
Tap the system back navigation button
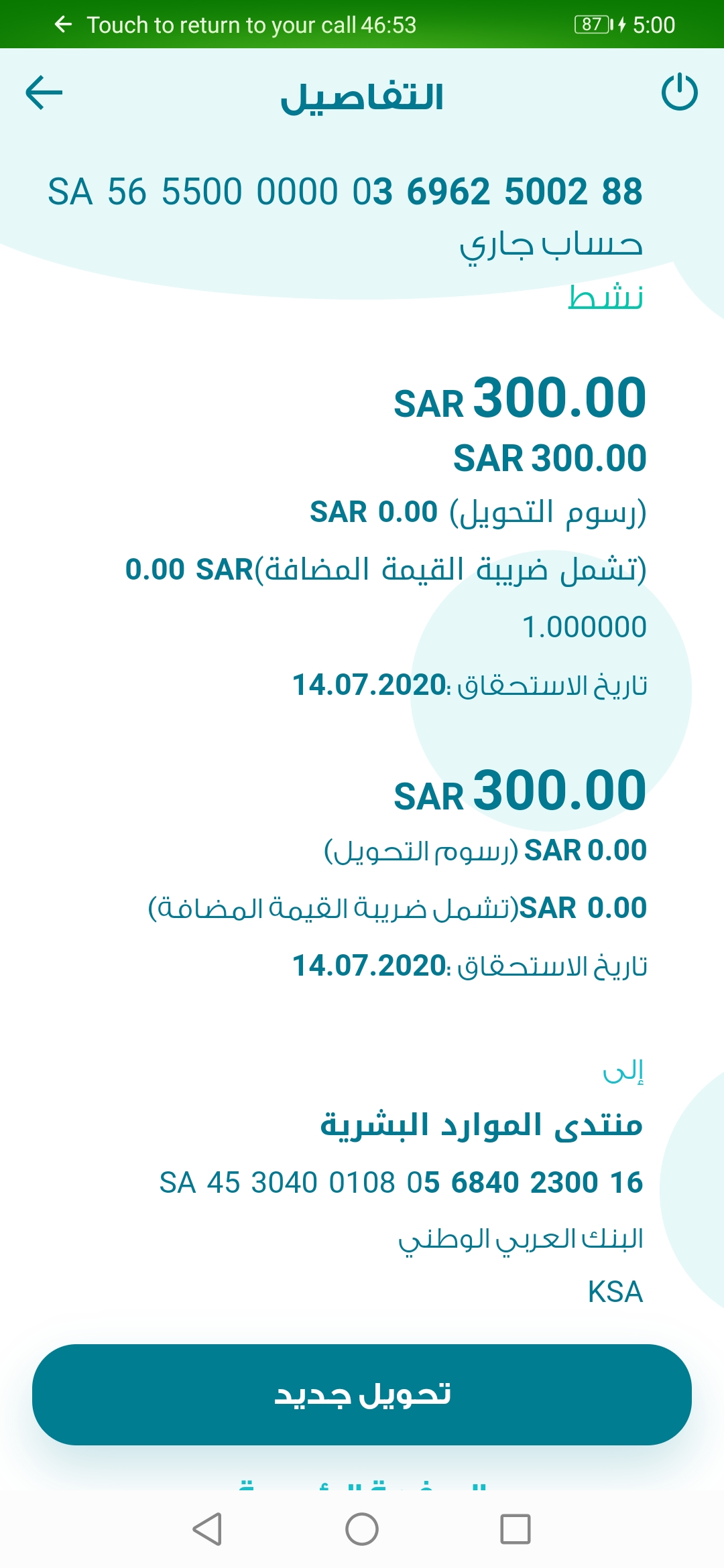pos(207,1529)
